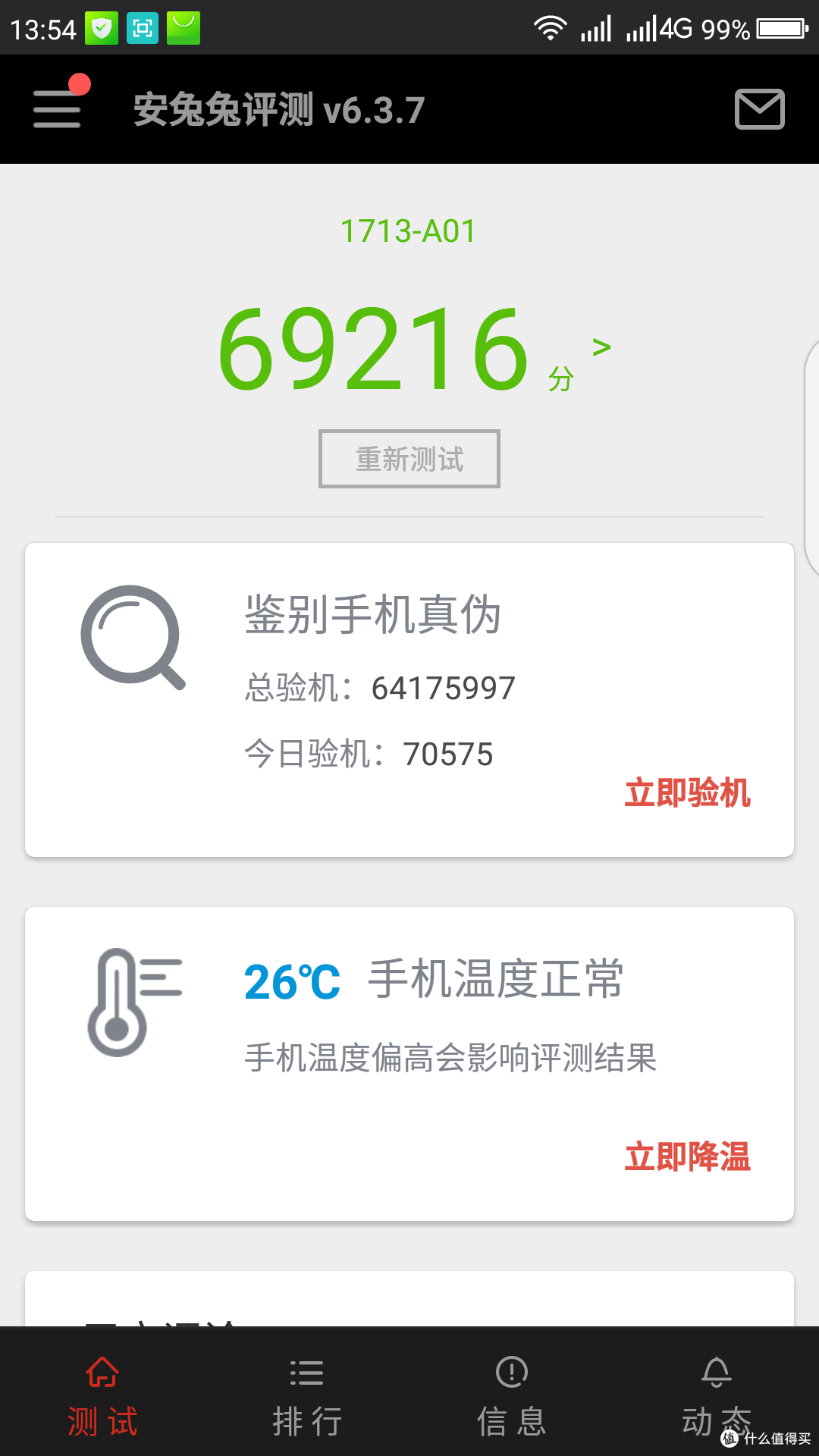Select the 测试 tab
819x1456 pixels.
(x=102, y=1397)
